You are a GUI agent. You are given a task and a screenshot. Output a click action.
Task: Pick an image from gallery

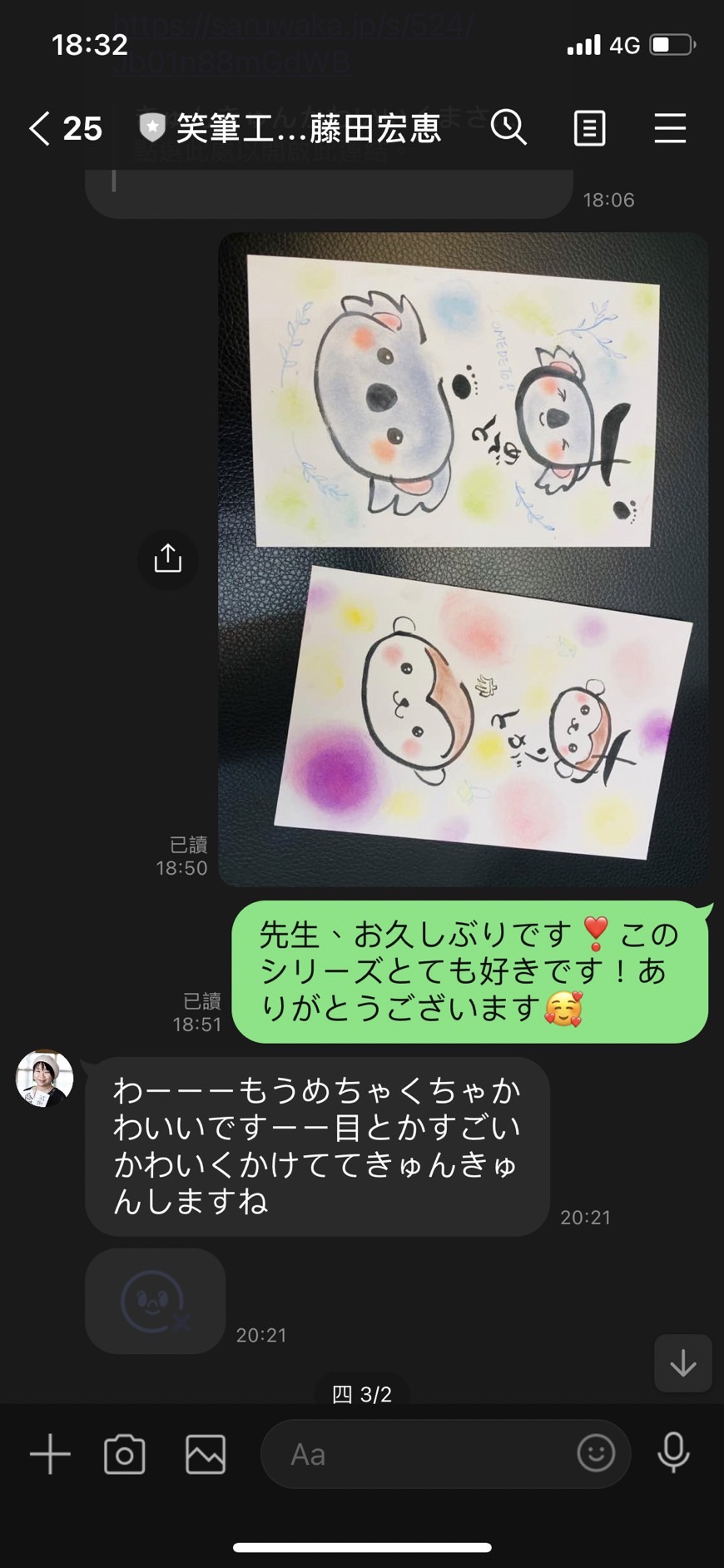(206, 1454)
